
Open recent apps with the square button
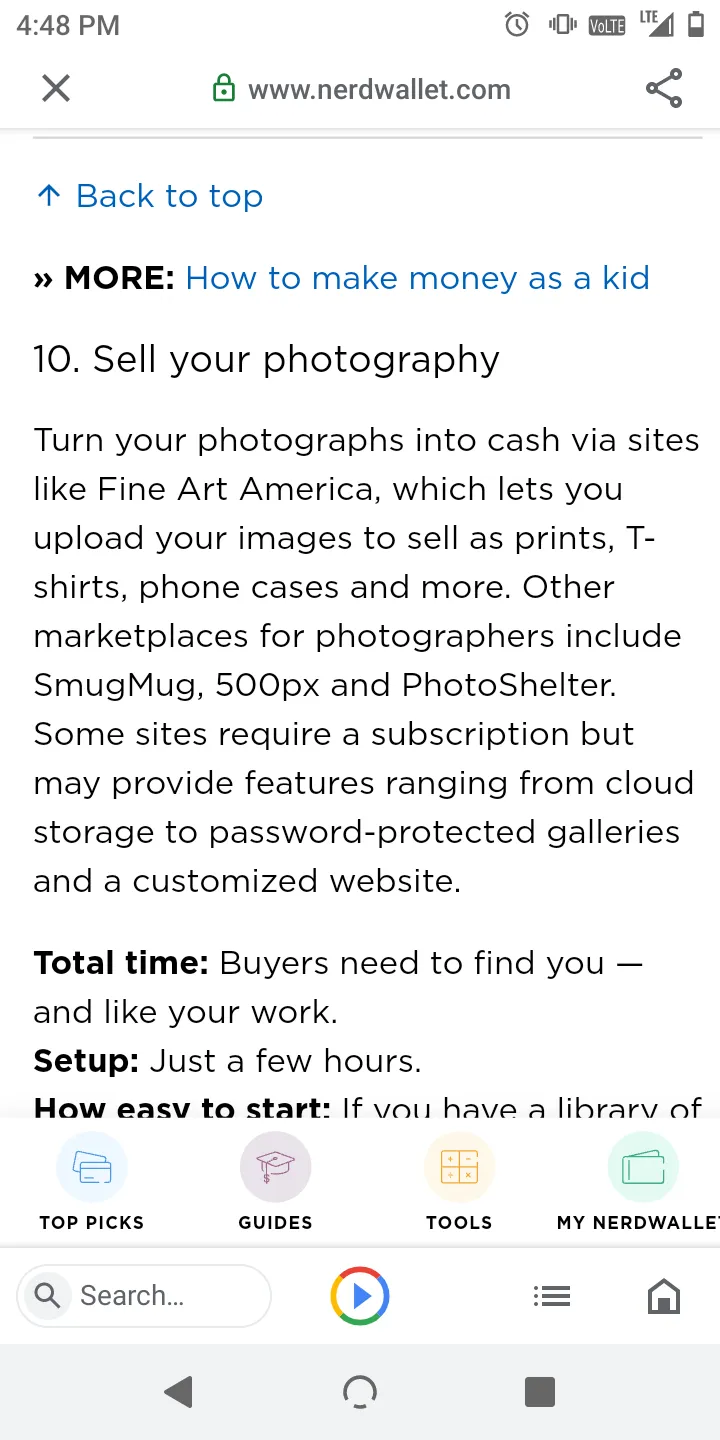tap(540, 1391)
